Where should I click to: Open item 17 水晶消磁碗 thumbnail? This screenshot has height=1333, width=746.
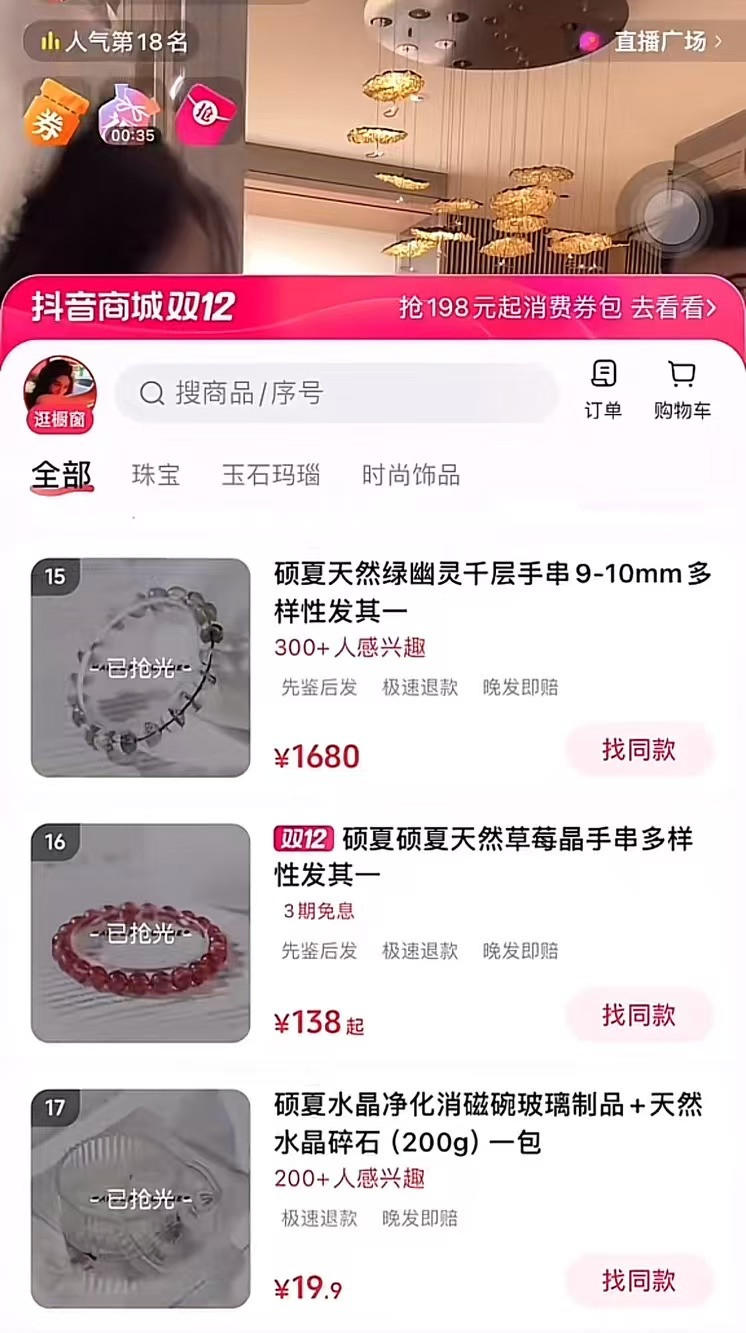[140, 1198]
